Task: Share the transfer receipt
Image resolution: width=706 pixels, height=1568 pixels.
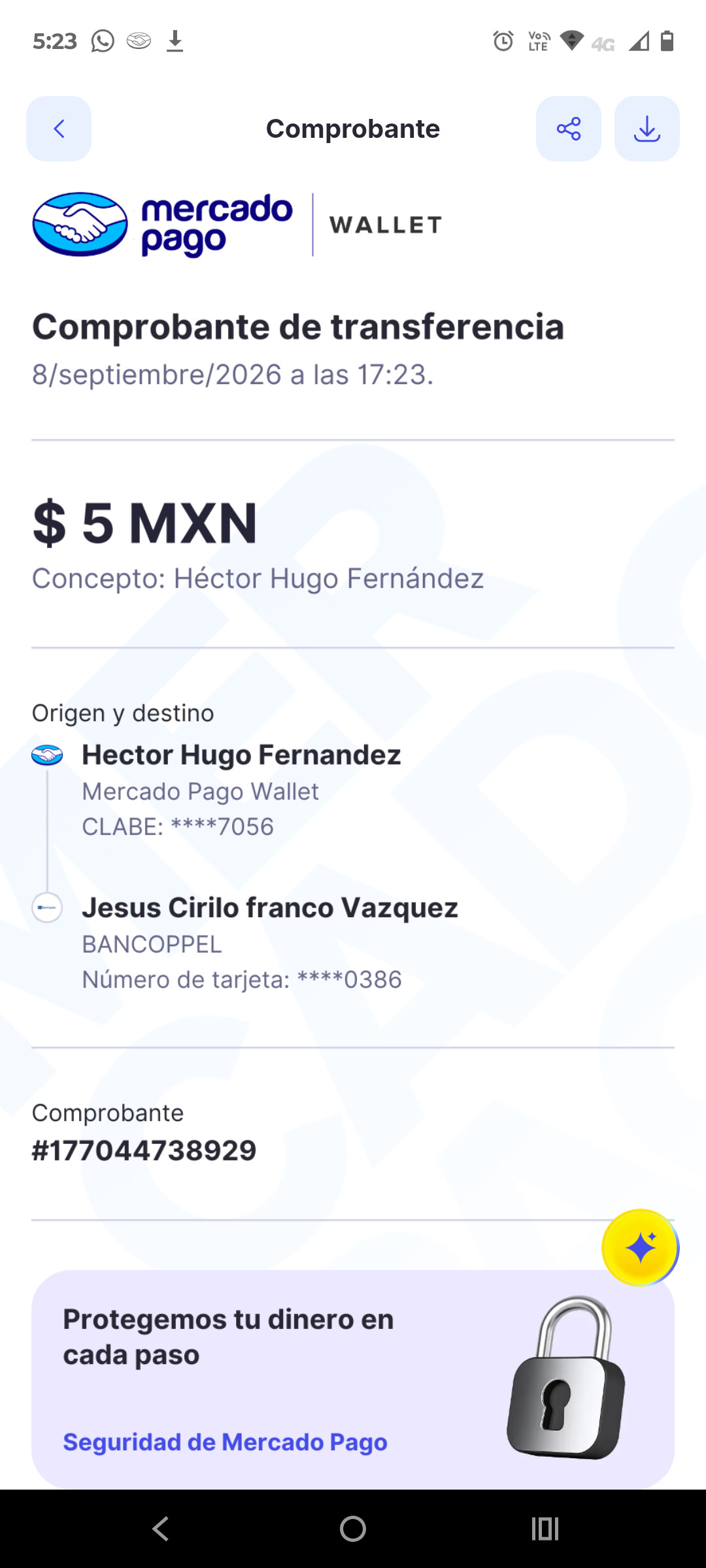Action: (569, 129)
